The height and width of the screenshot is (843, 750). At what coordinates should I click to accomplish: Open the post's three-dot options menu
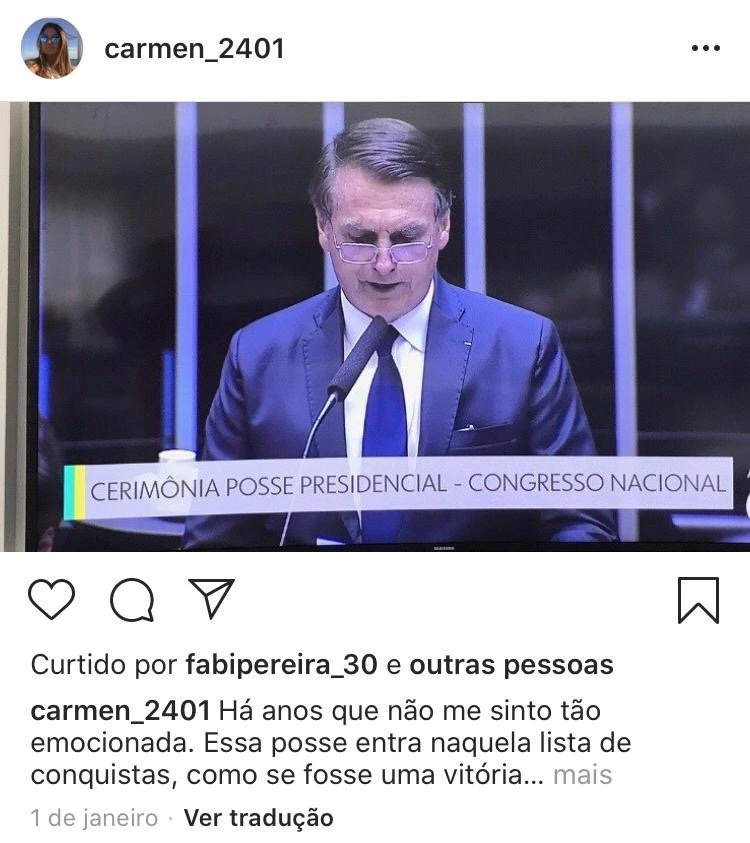tap(705, 48)
